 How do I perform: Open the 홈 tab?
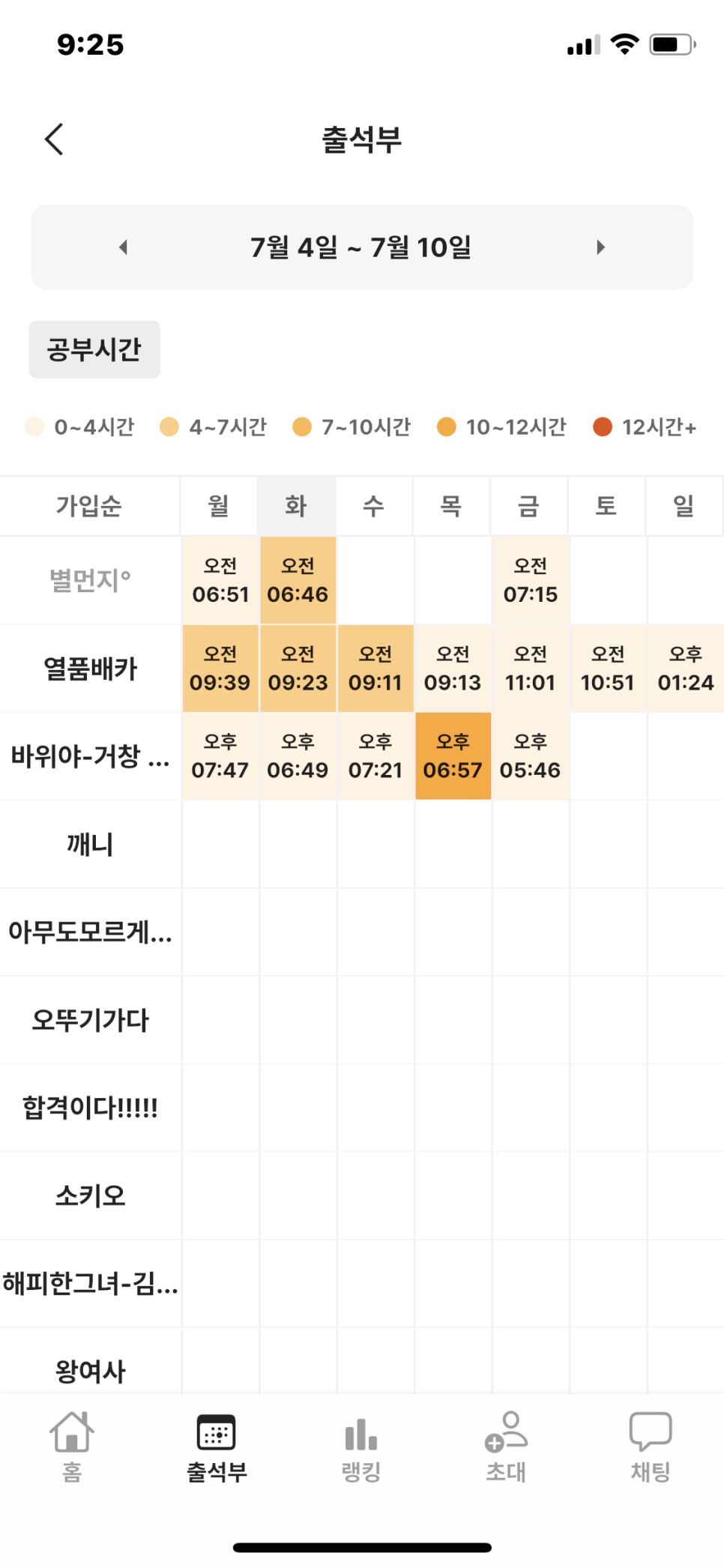tap(72, 1447)
